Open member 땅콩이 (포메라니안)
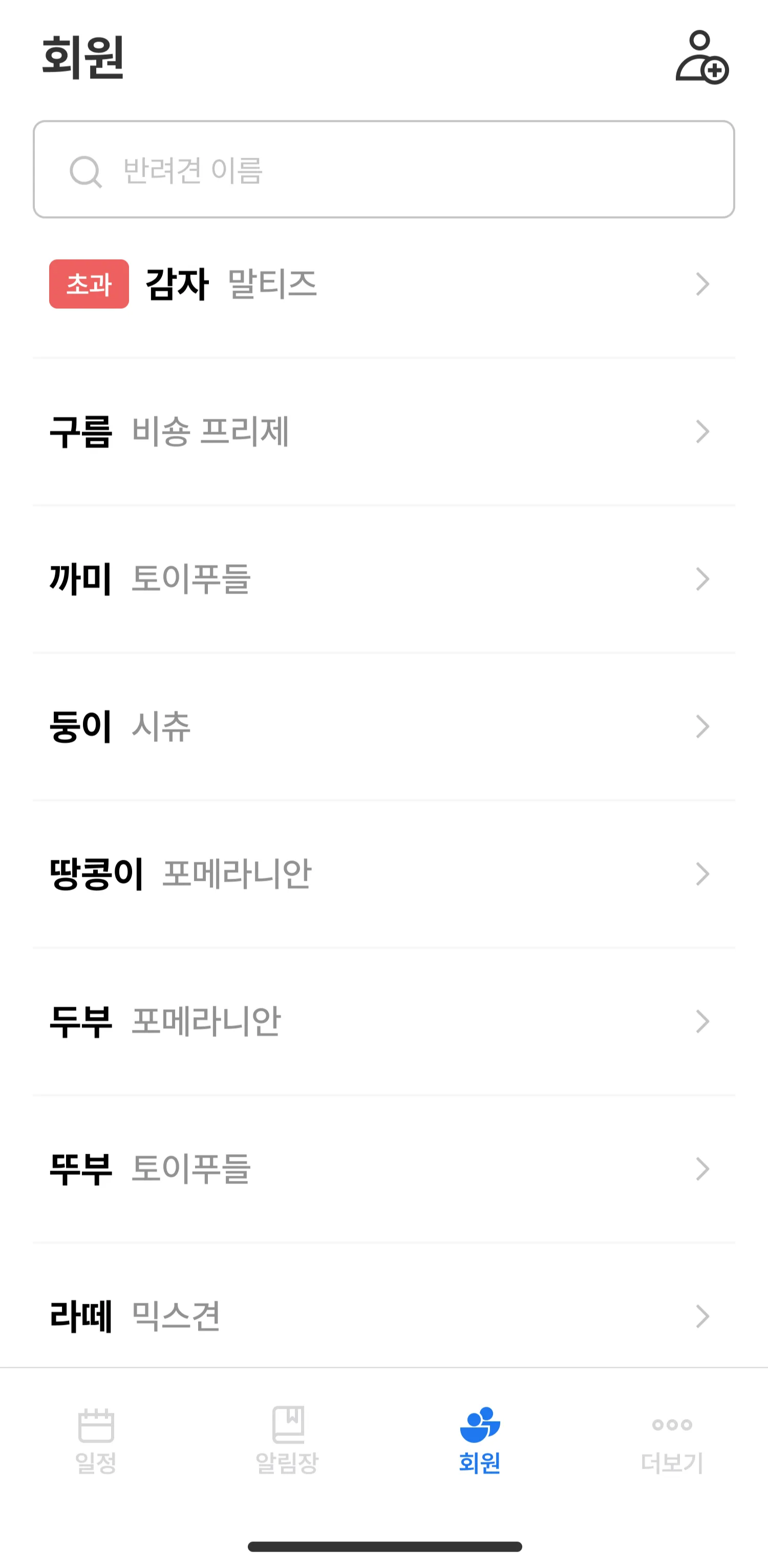This screenshot has height=1568, width=768. 384,874
